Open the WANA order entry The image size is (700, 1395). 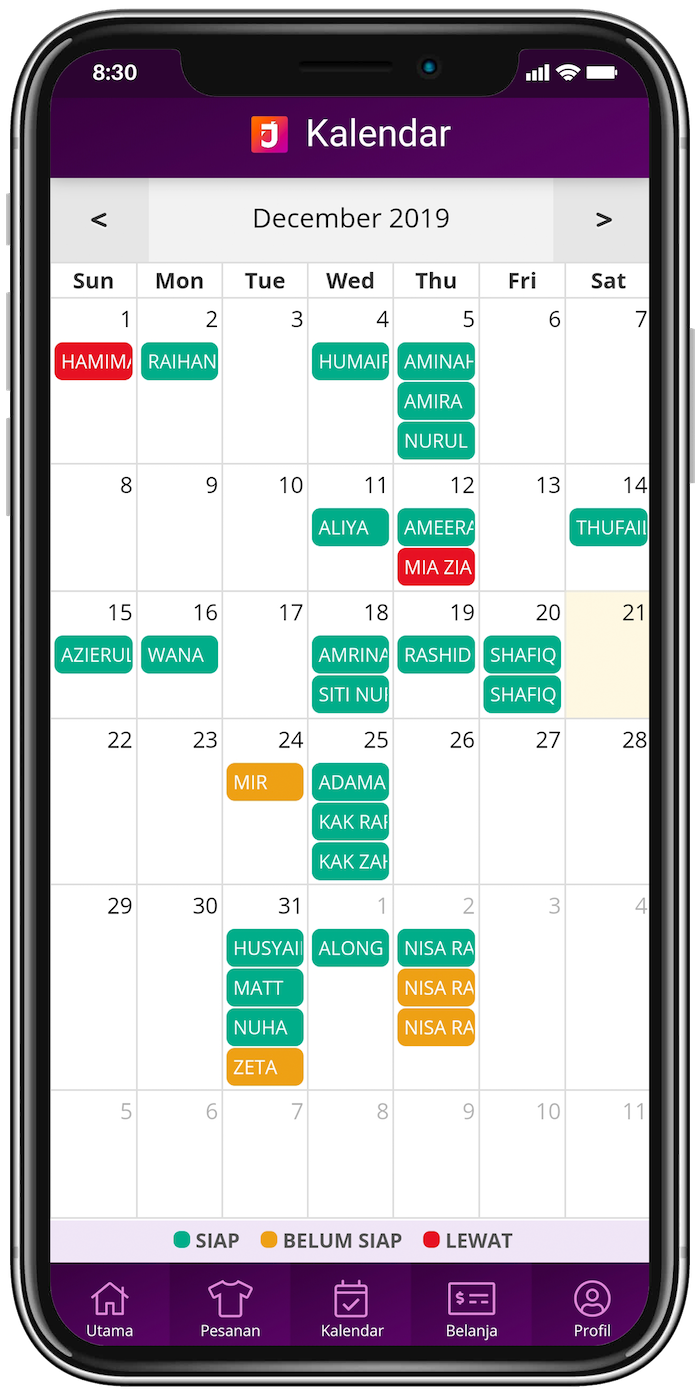point(180,655)
